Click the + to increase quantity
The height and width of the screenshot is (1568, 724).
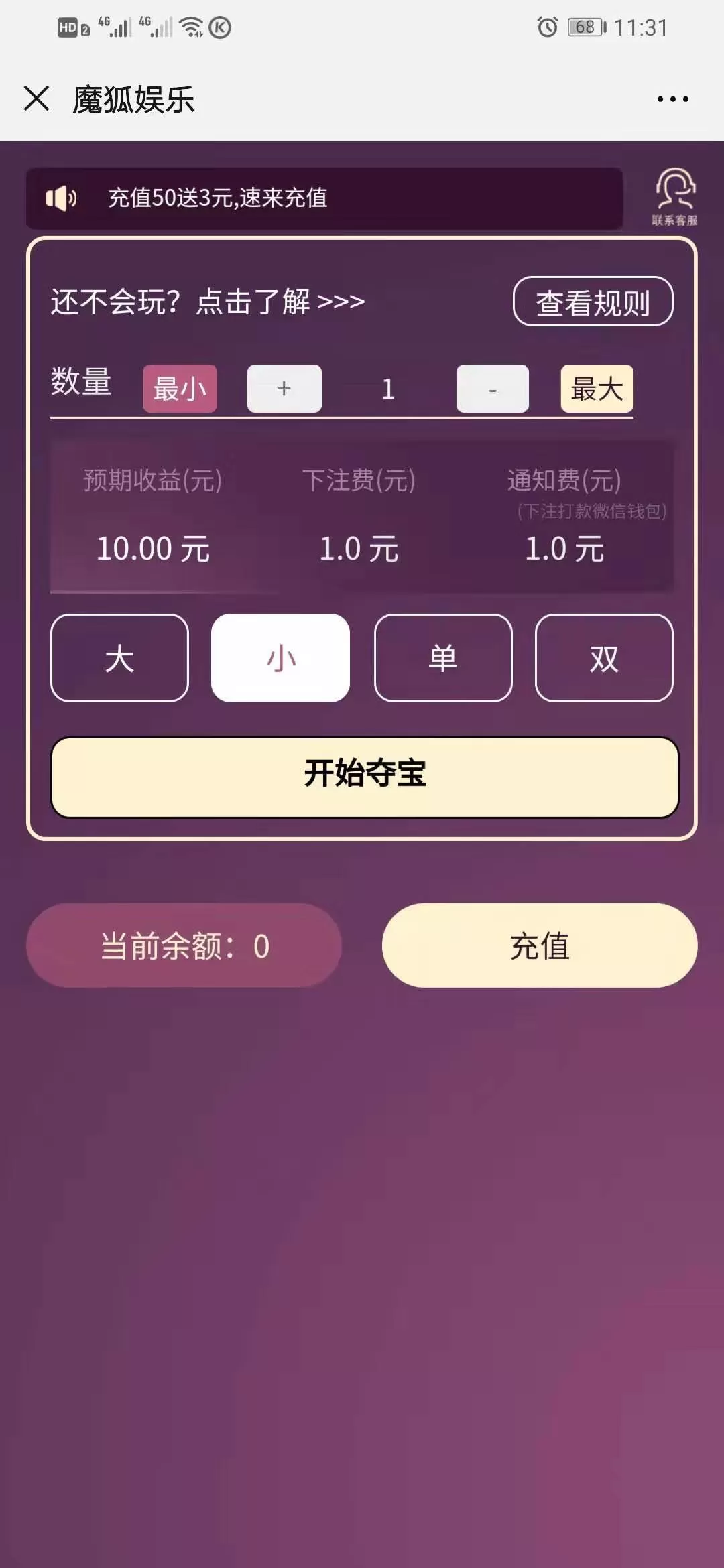283,389
